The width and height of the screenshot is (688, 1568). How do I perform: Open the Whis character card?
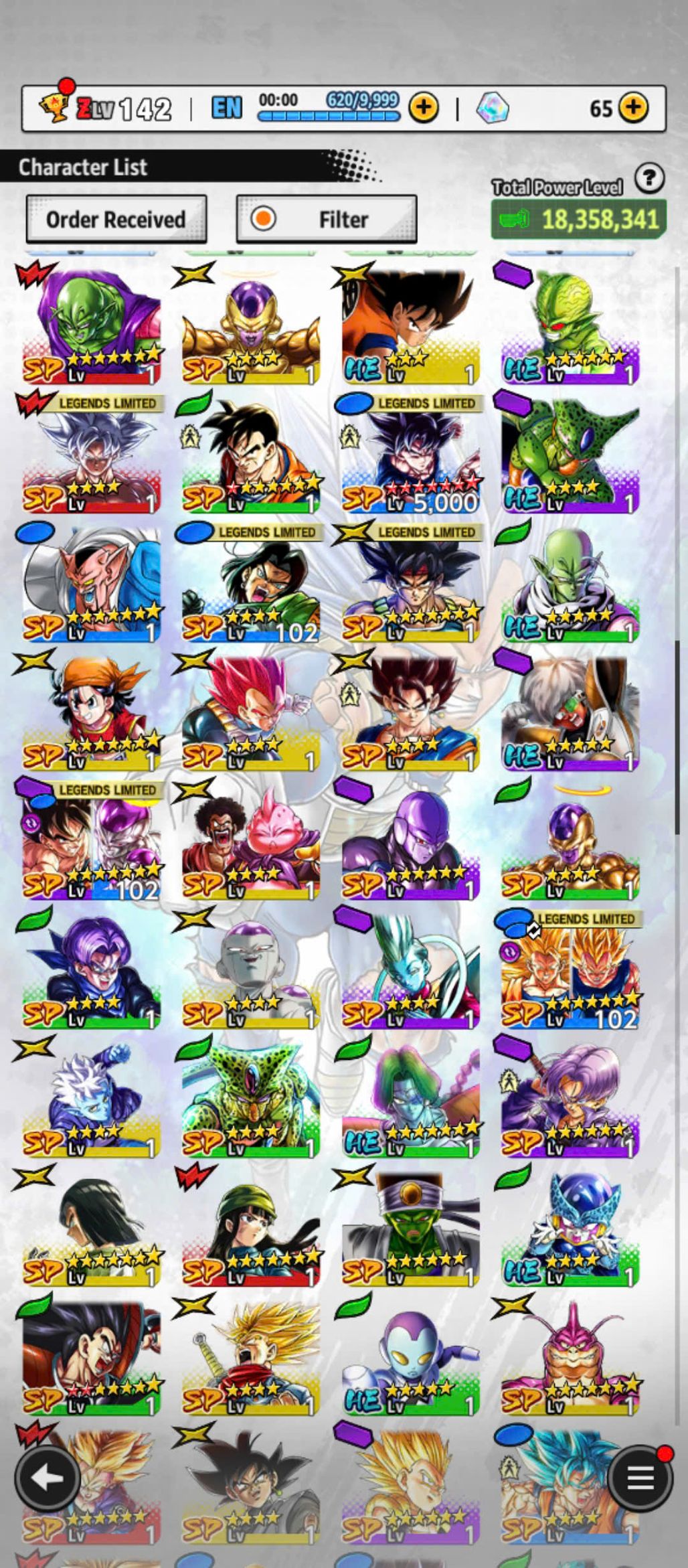(410, 971)
